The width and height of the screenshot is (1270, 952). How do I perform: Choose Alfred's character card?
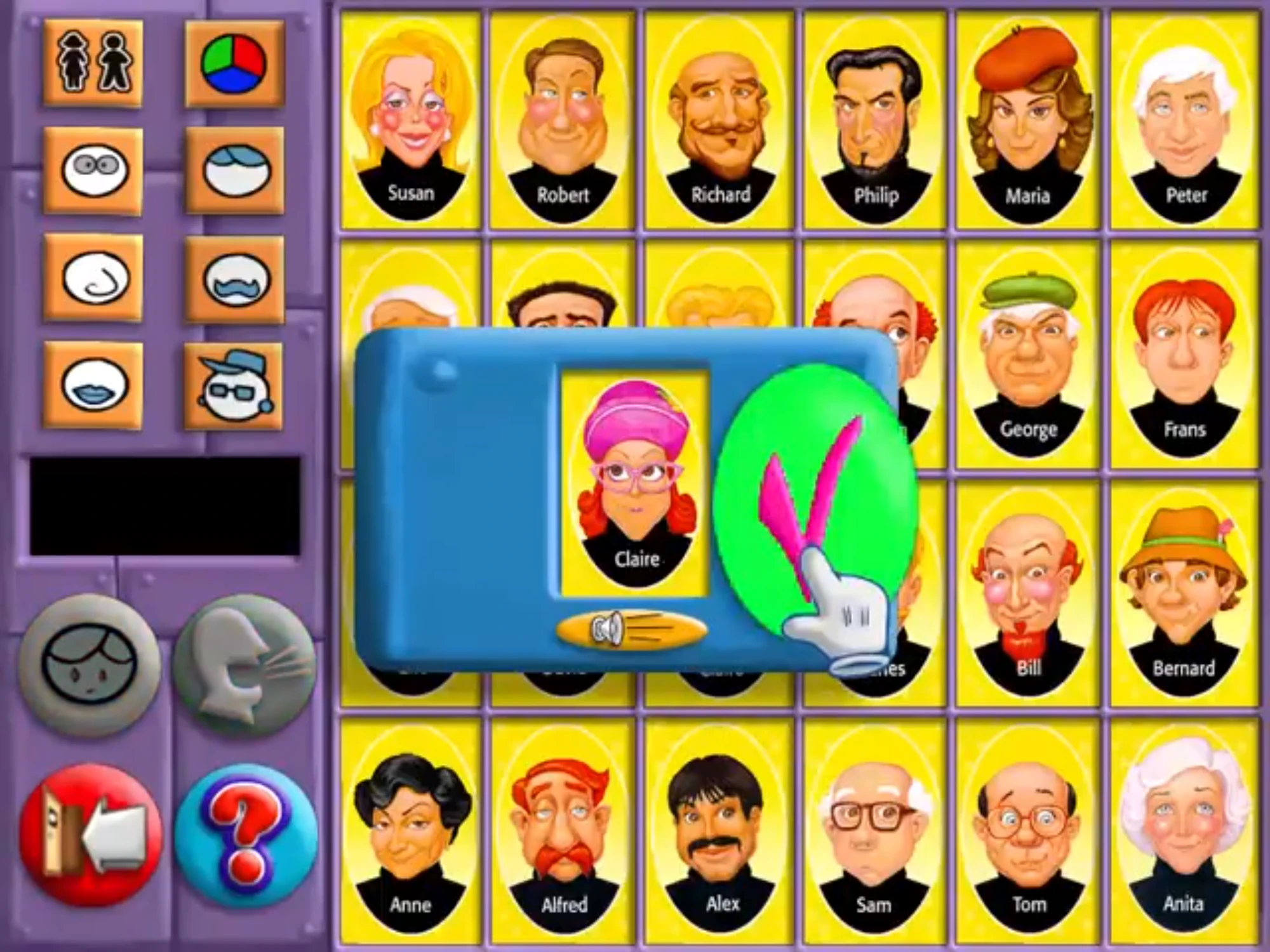[x=563, y=831]
